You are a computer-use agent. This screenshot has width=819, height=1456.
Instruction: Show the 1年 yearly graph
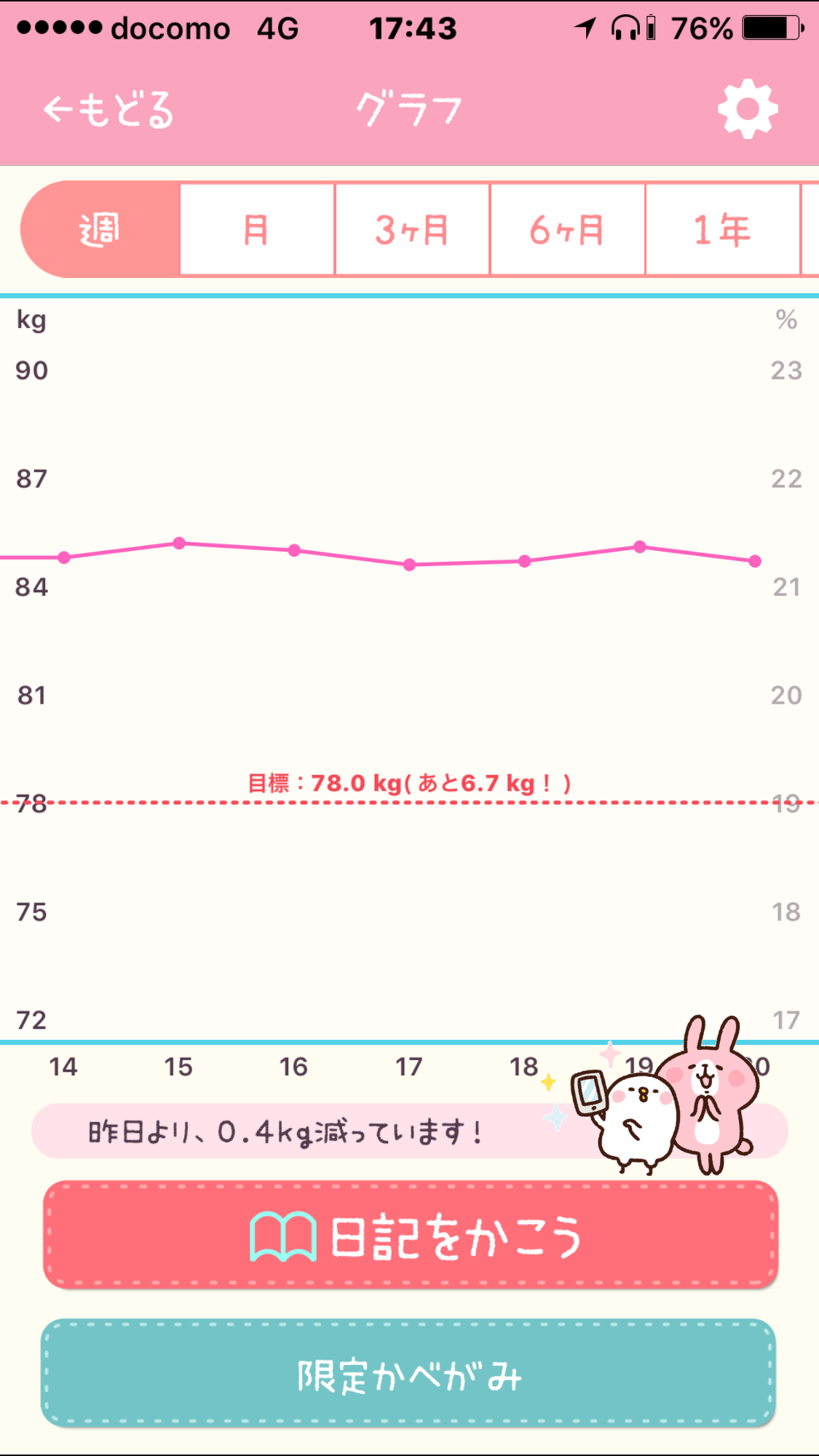[722, 230]
